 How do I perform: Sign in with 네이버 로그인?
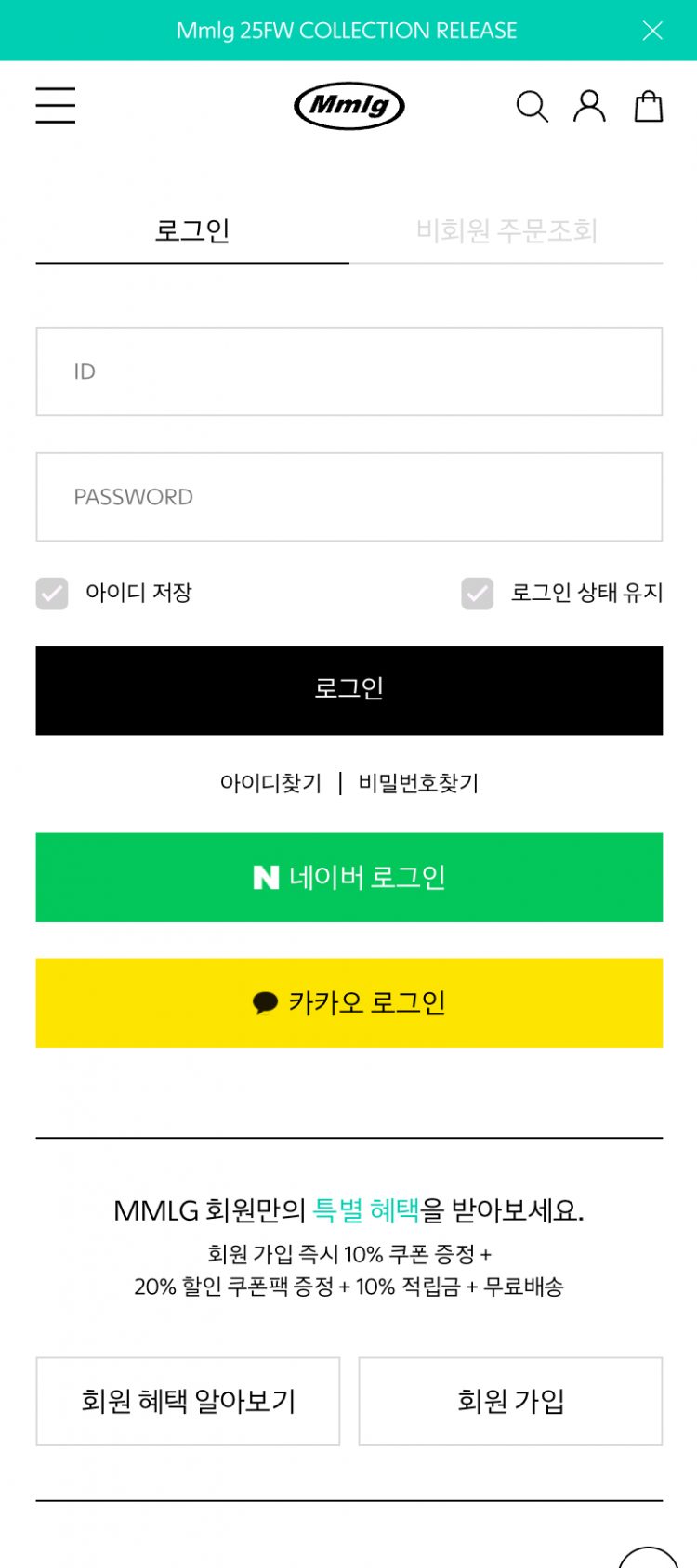(349, 878)
